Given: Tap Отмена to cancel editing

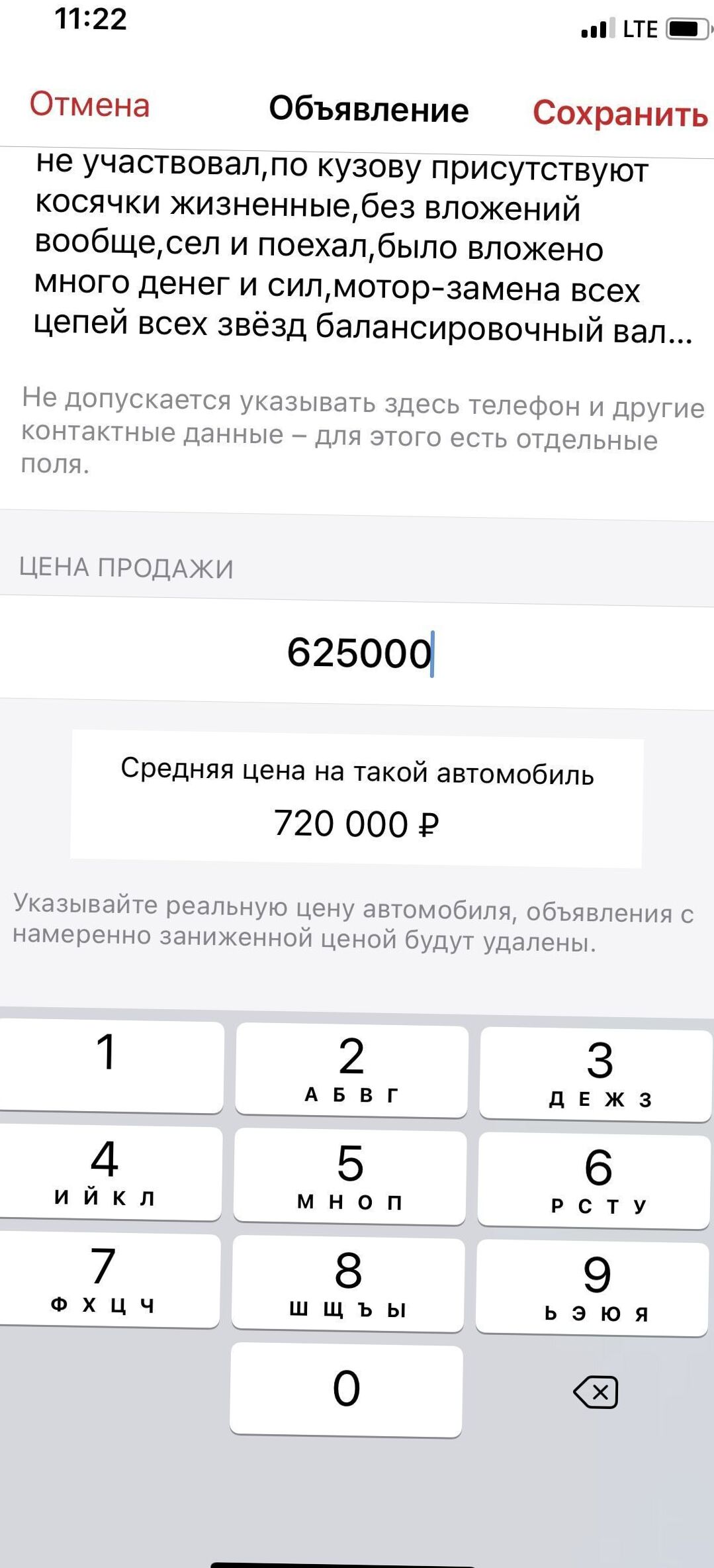Looking at the screenshot, I should 90,105.
